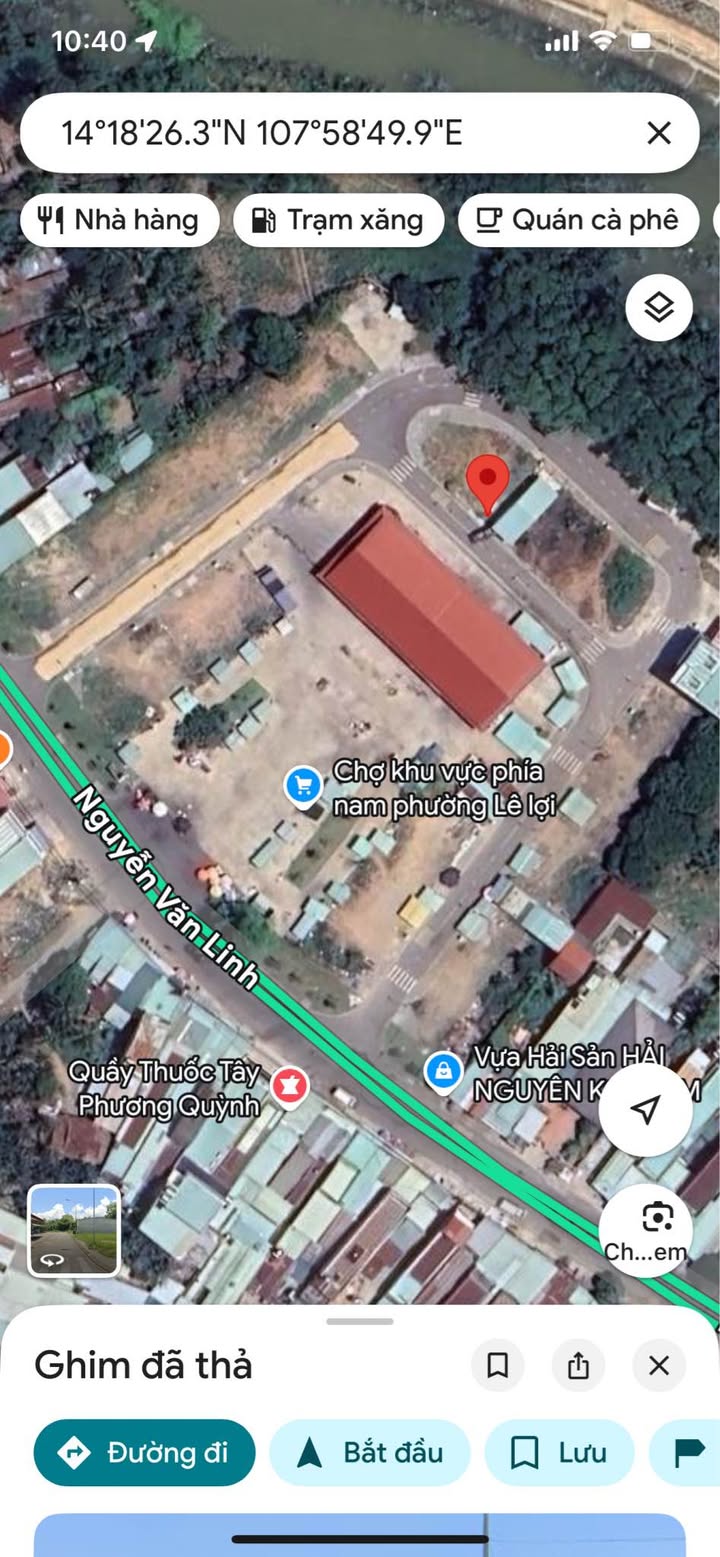The height and width of the screenshot is (1557, 720).
Task: Center the map on my location
Action: click(645, 1109)
